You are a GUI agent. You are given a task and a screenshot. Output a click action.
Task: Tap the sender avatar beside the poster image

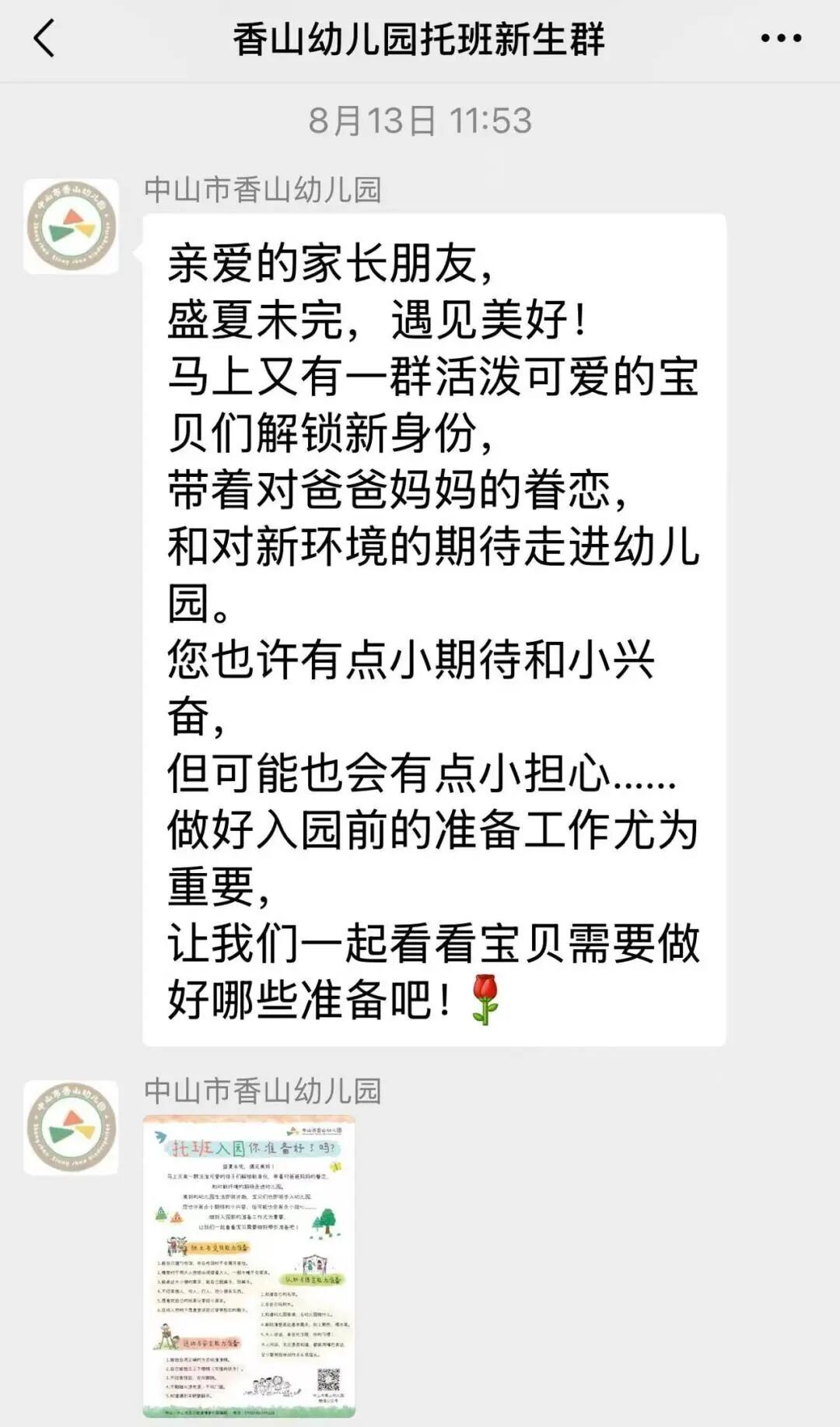71,1127
